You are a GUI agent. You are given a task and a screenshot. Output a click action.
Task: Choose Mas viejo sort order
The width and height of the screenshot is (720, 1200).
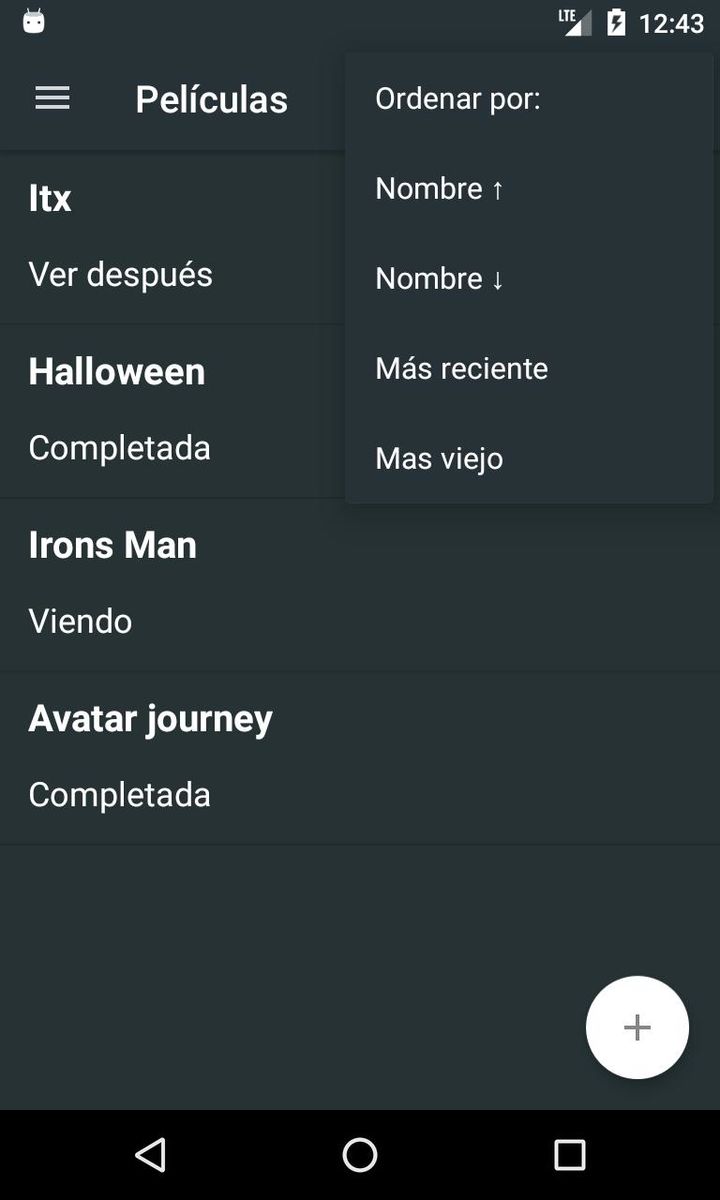[438, 458]
